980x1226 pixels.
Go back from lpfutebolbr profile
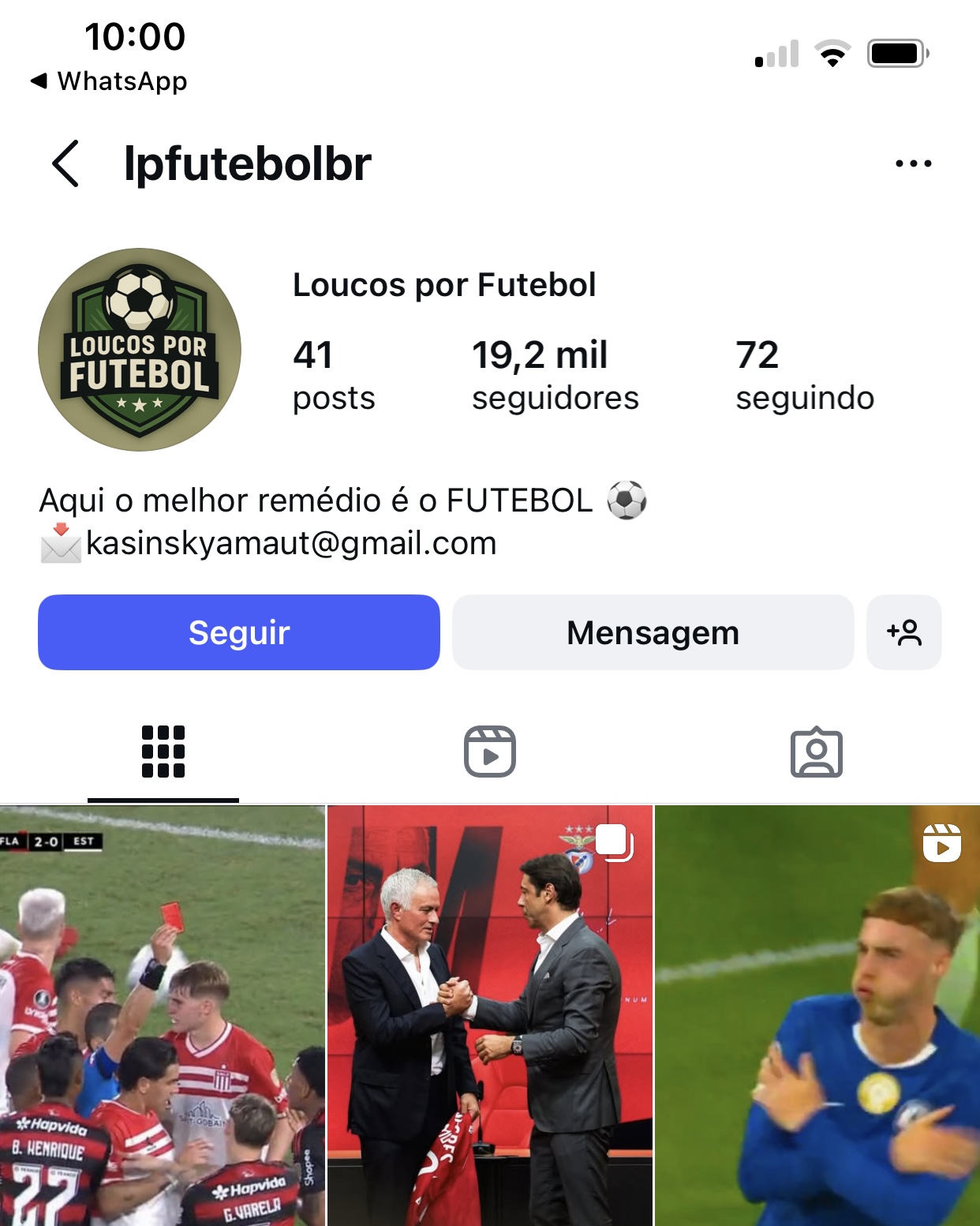point(65,163)
